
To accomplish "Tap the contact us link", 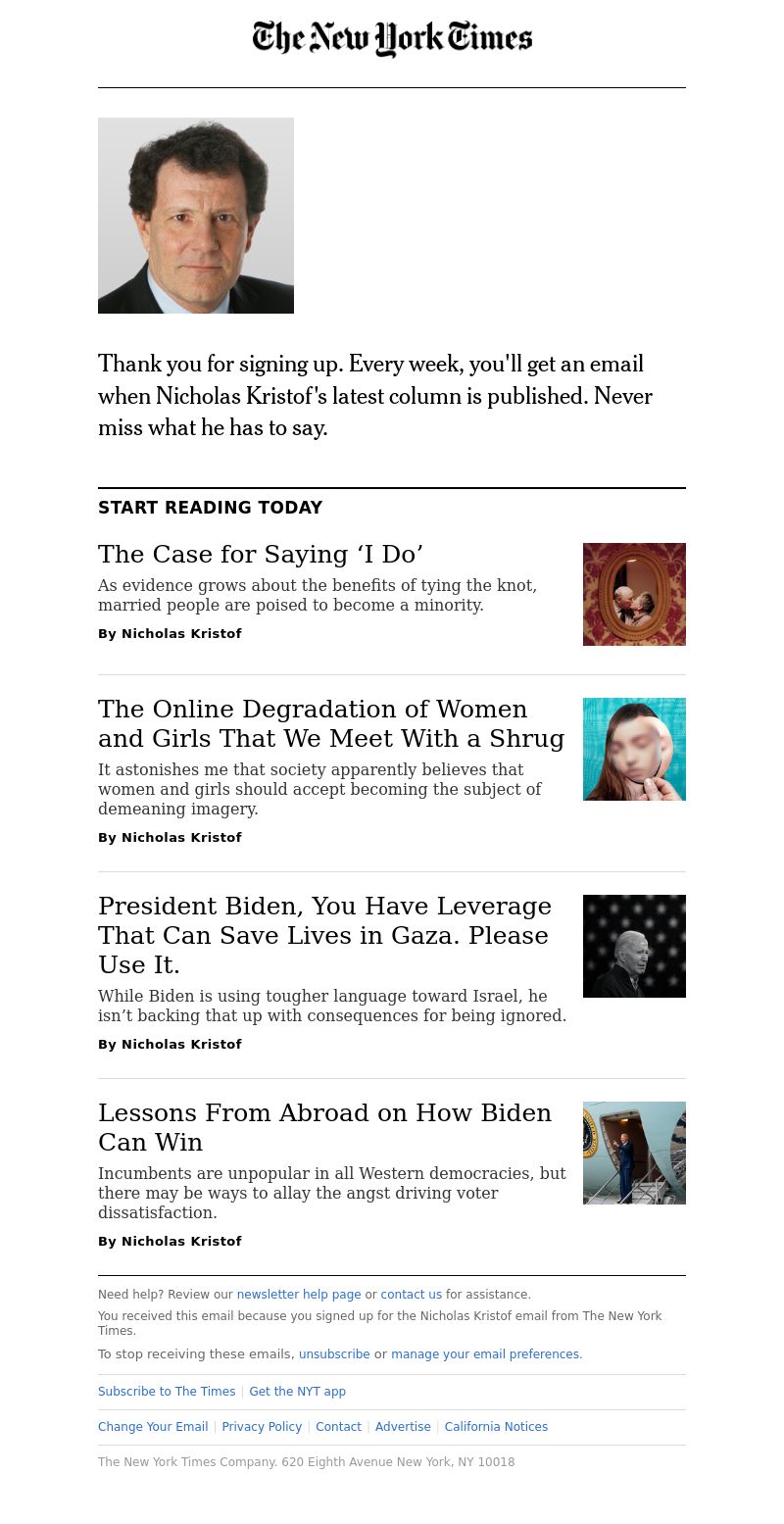I will [412, 1295].
